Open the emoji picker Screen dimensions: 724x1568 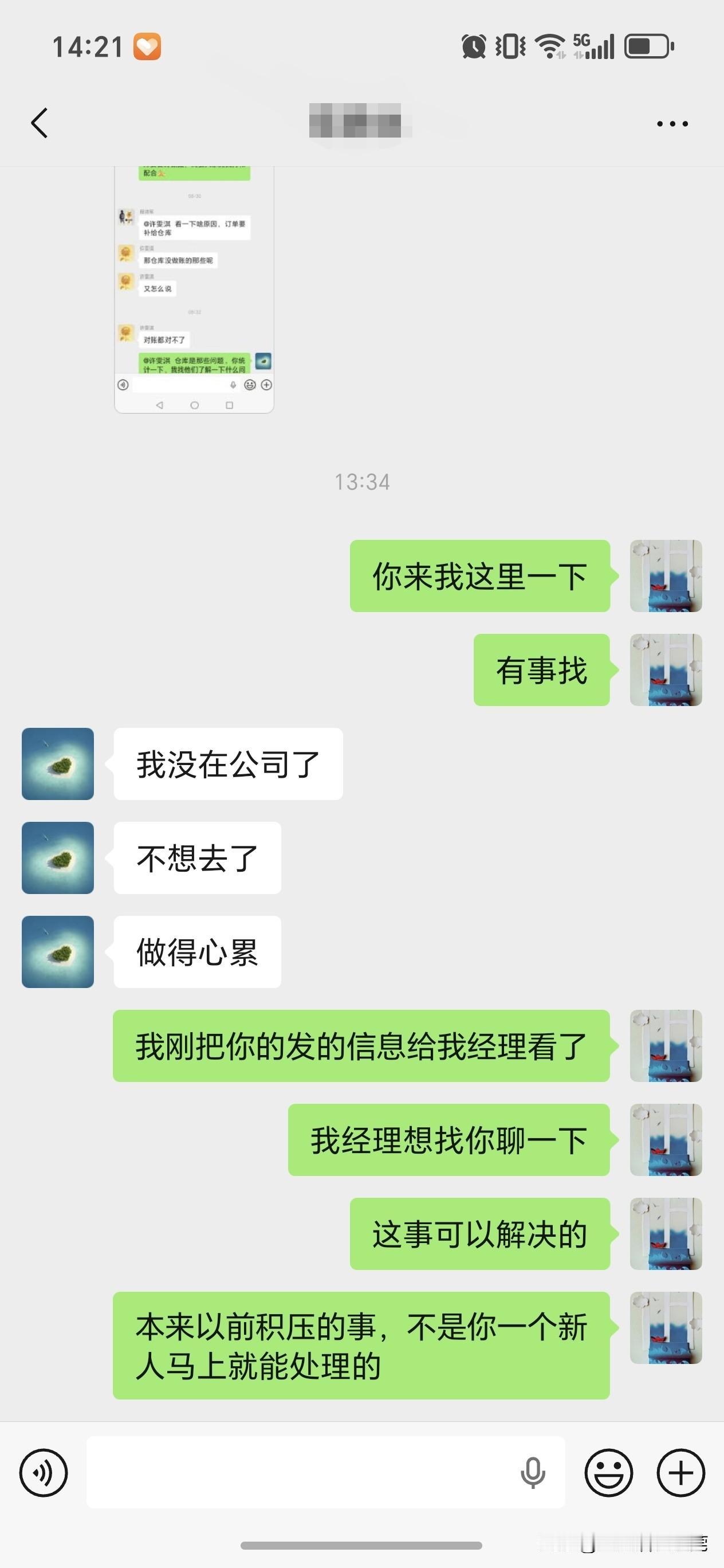pos(610,1473)
